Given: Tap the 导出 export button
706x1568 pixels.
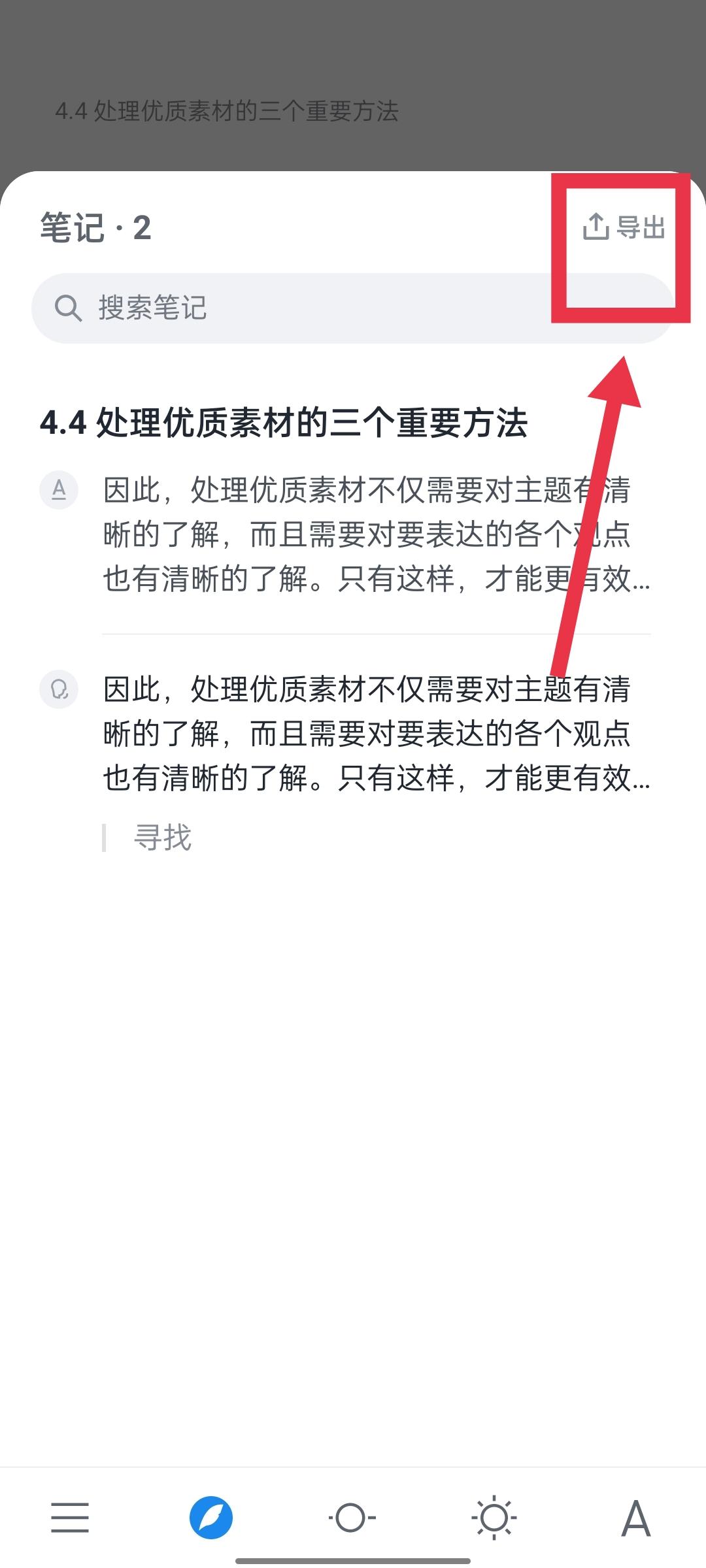Looking at the screenshot, I should coord(624,227).
